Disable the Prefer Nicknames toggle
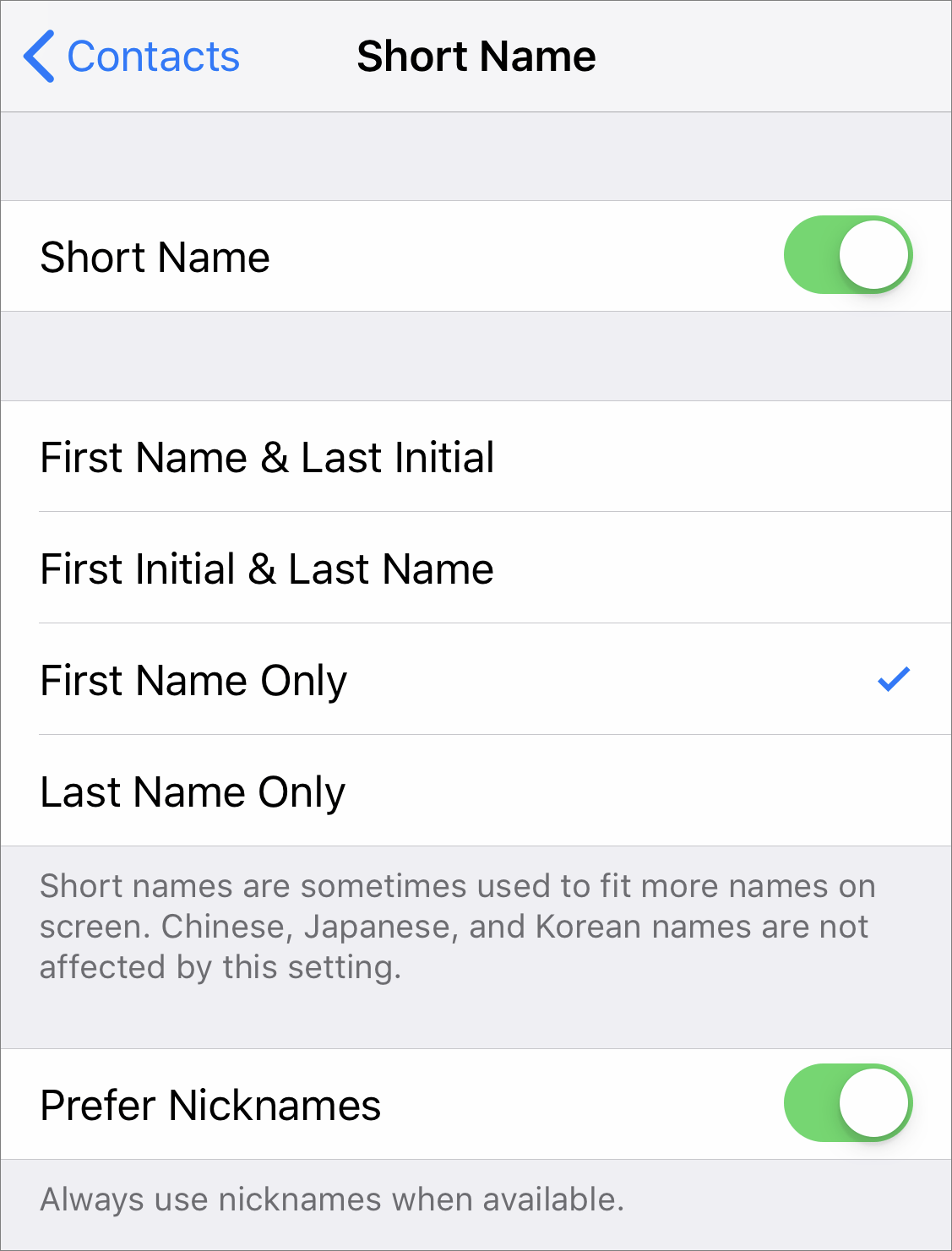Image resolution: width=952 pixels, height=1251 pixels. tap(847, 1103)
